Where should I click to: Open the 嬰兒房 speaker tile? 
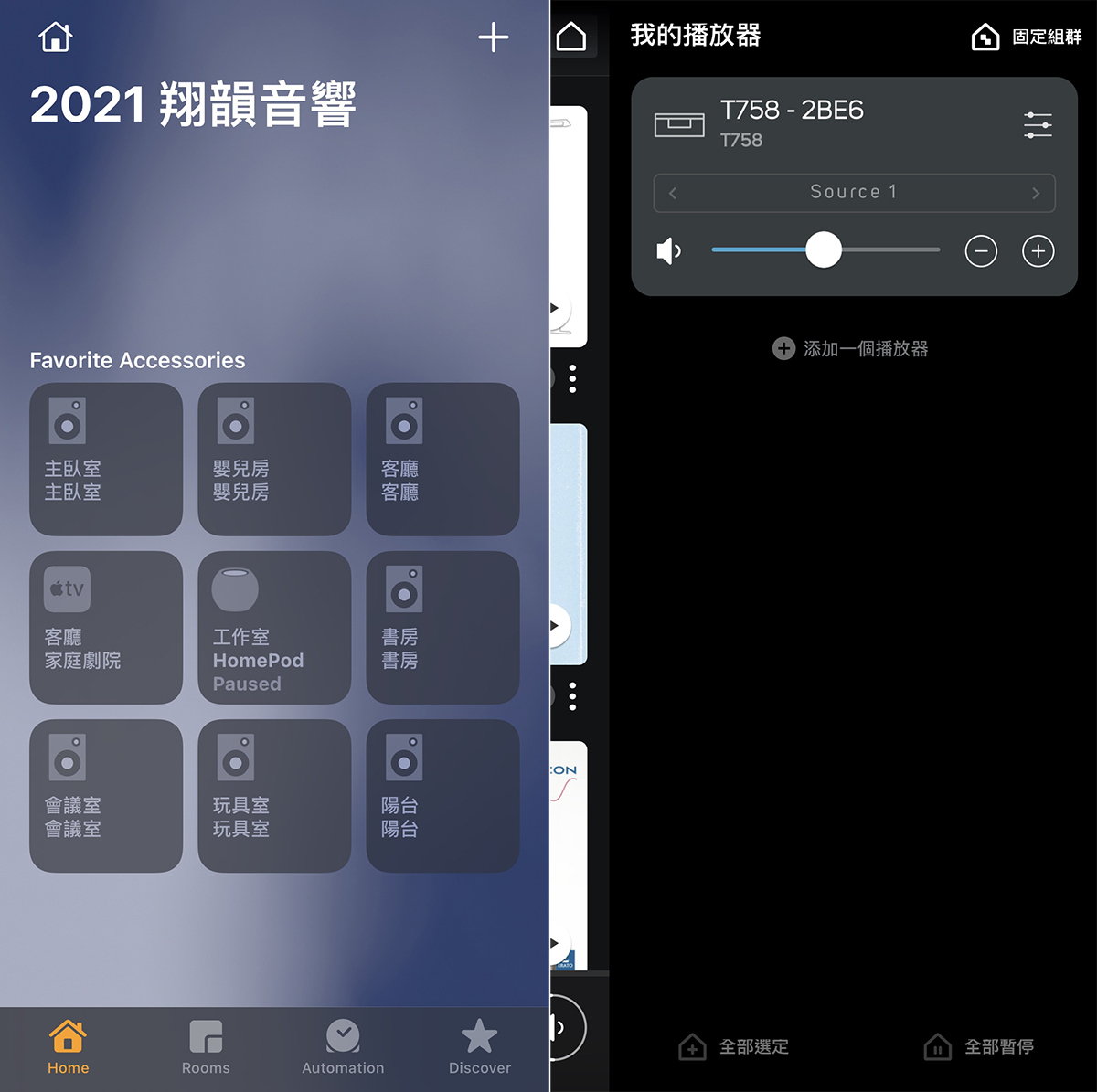[x=274, y=459]
